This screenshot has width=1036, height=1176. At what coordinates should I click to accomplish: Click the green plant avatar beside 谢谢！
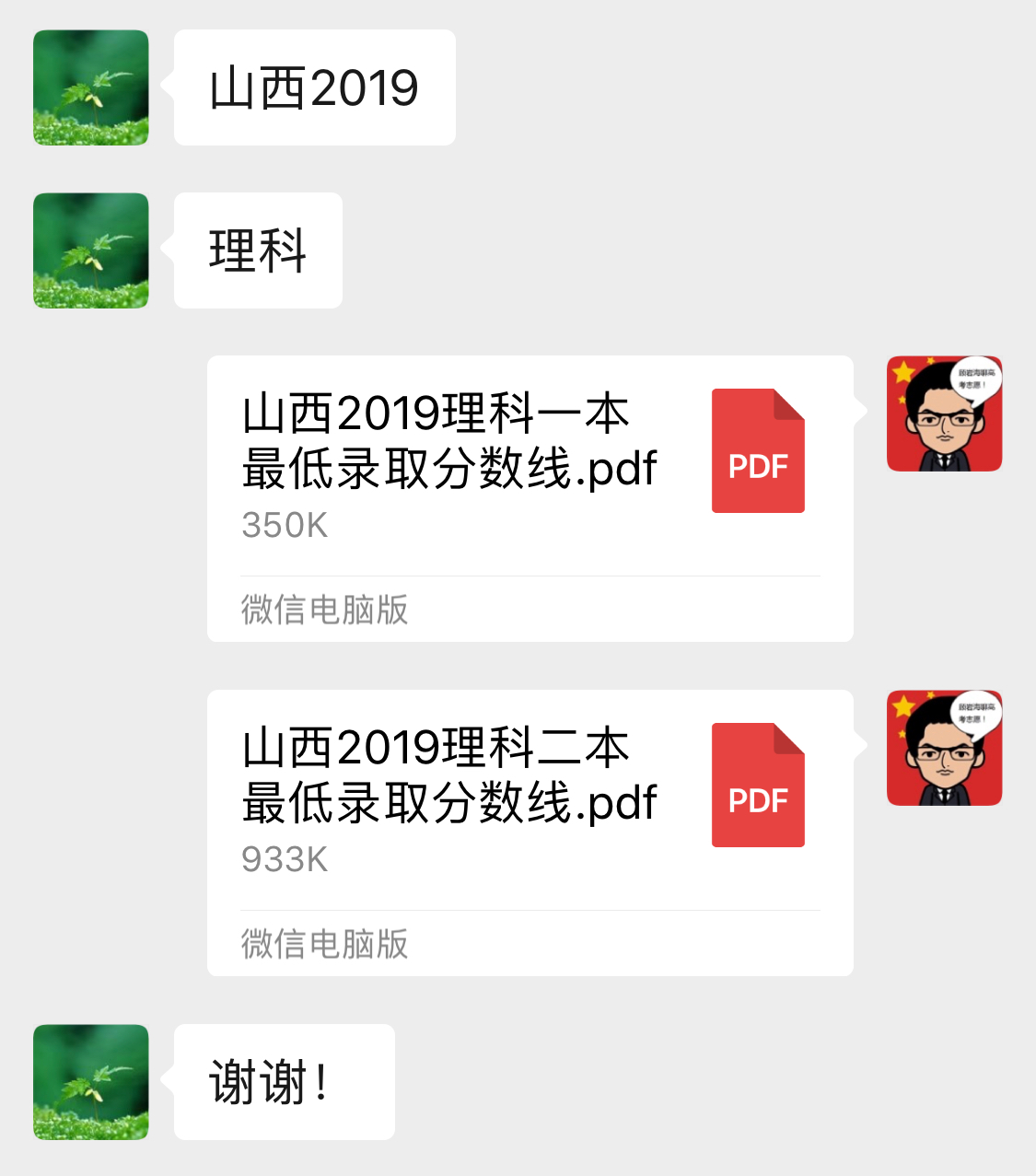point(89,1081)
